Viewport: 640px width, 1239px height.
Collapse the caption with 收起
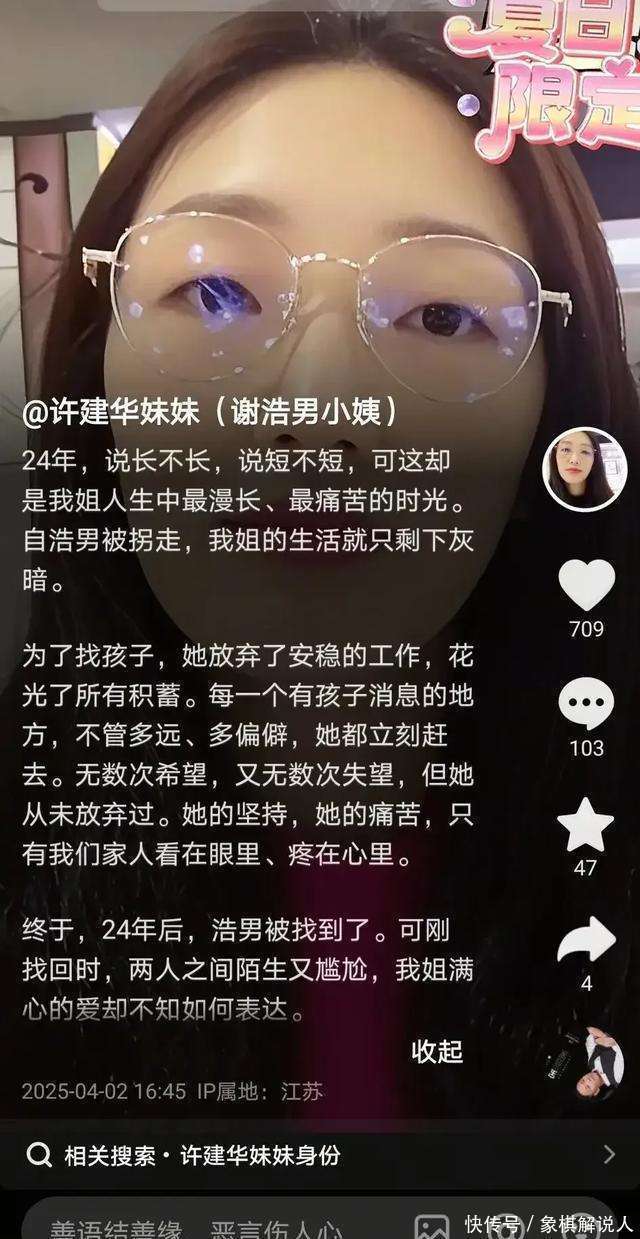[x=437, y=1051]
